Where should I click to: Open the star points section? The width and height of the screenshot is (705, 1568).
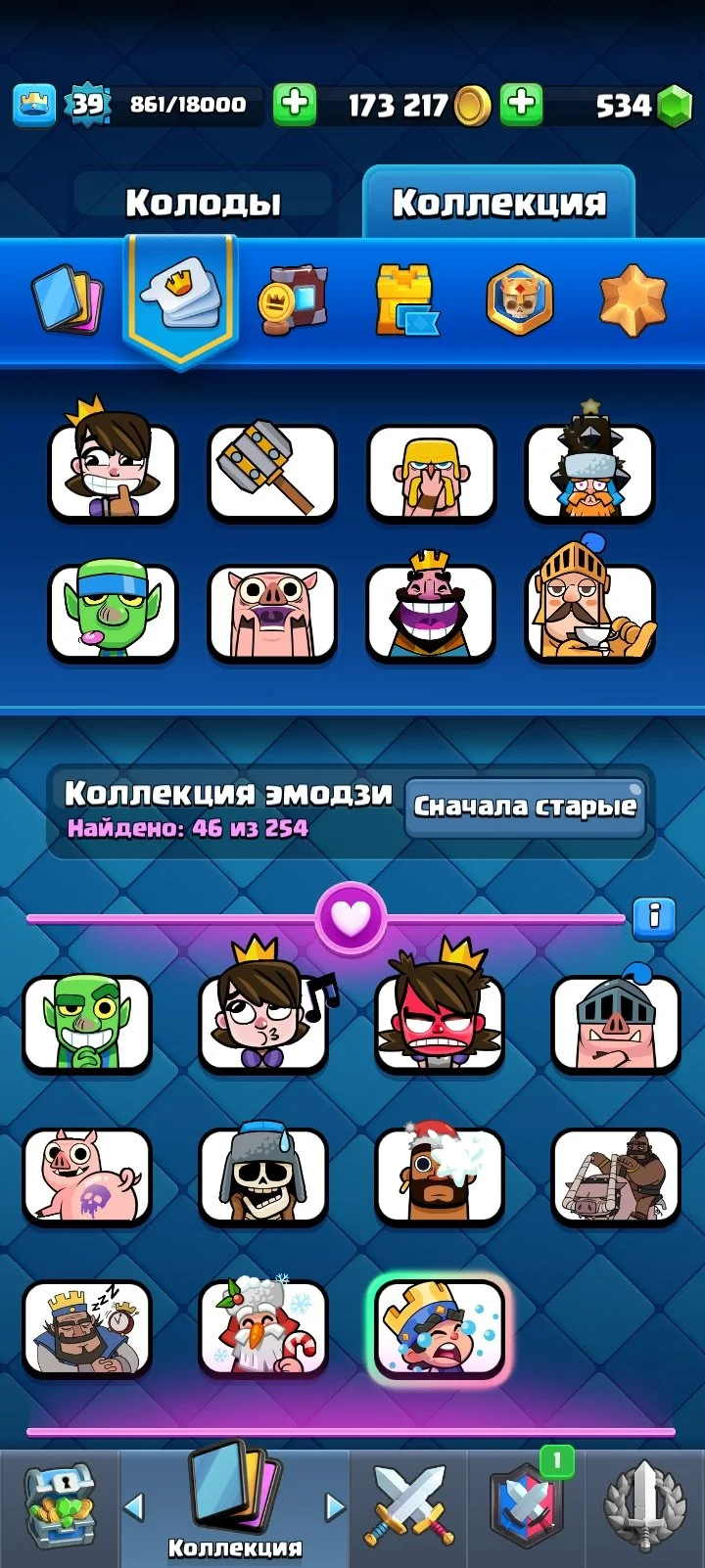[632, 299]
